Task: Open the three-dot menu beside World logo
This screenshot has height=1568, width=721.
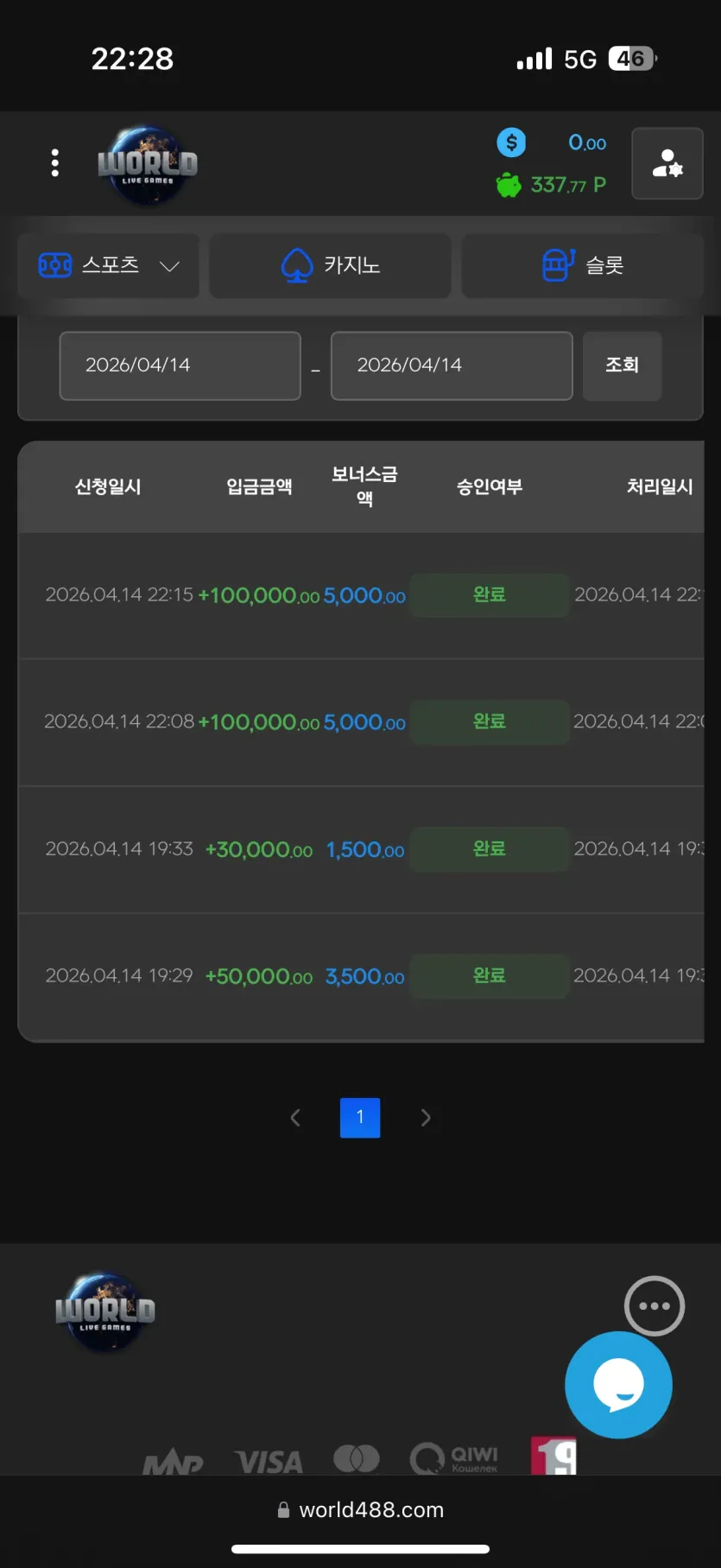Action: pyautogui.click(x=55, y=162)
